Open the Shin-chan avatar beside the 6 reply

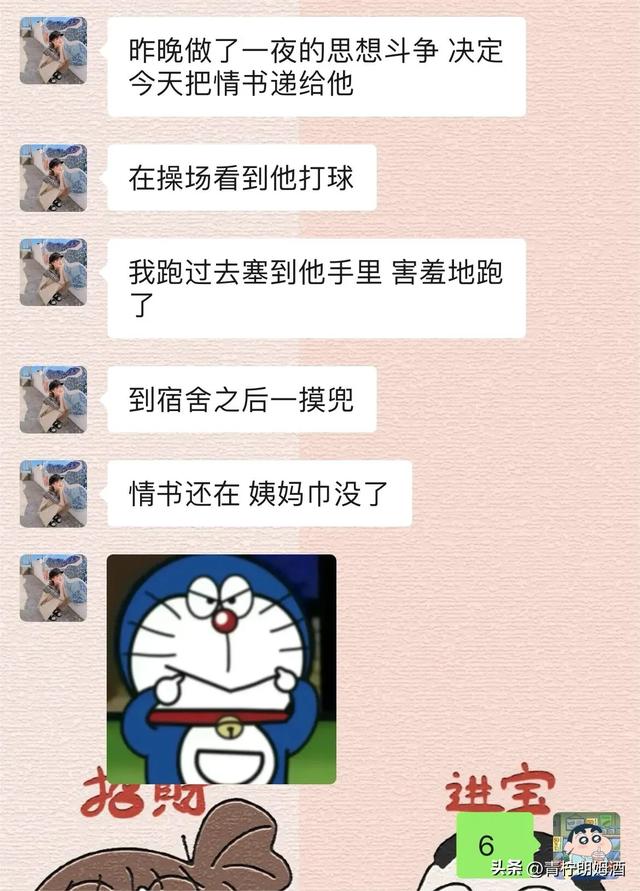[x=586, y=848]
